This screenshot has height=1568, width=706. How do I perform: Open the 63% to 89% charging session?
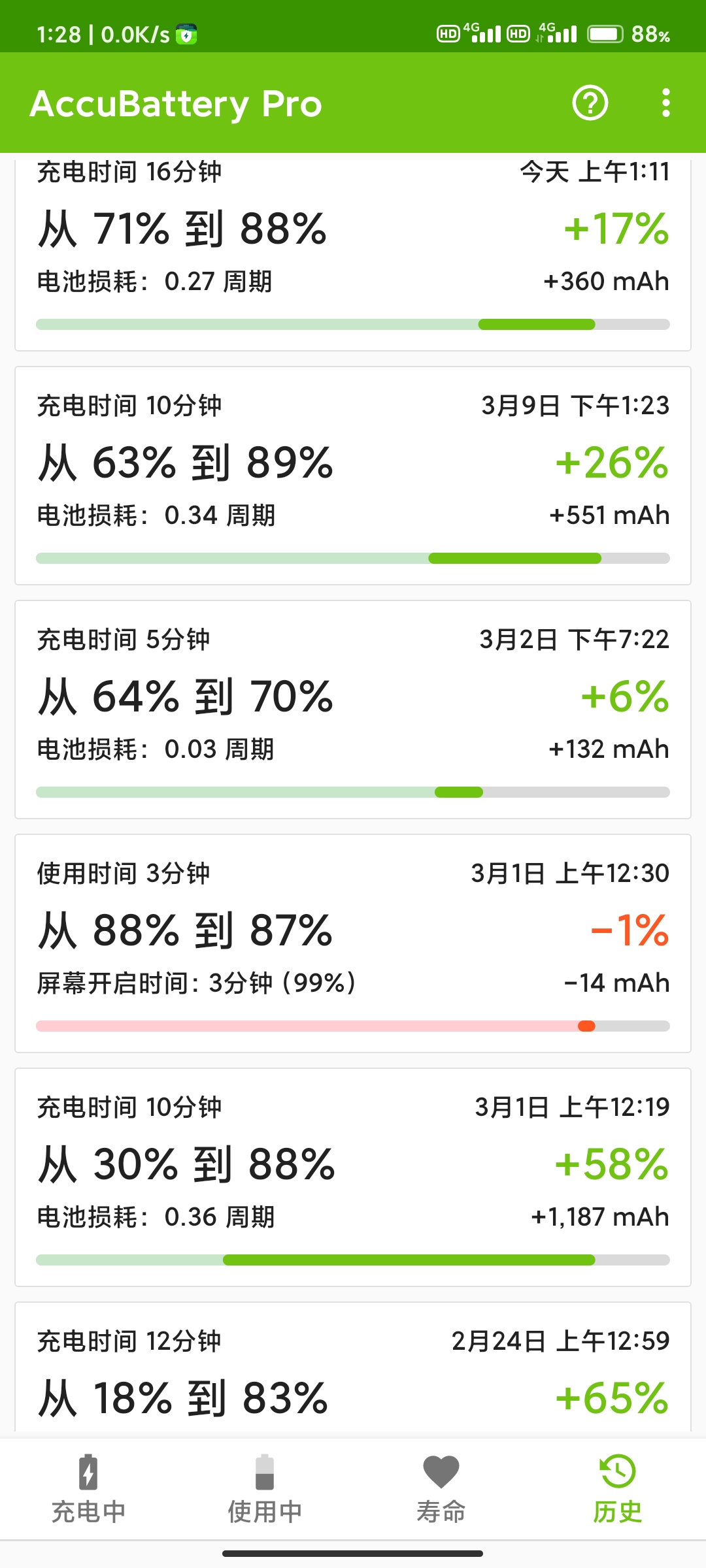pyautogui.click(x=353, y=476)
